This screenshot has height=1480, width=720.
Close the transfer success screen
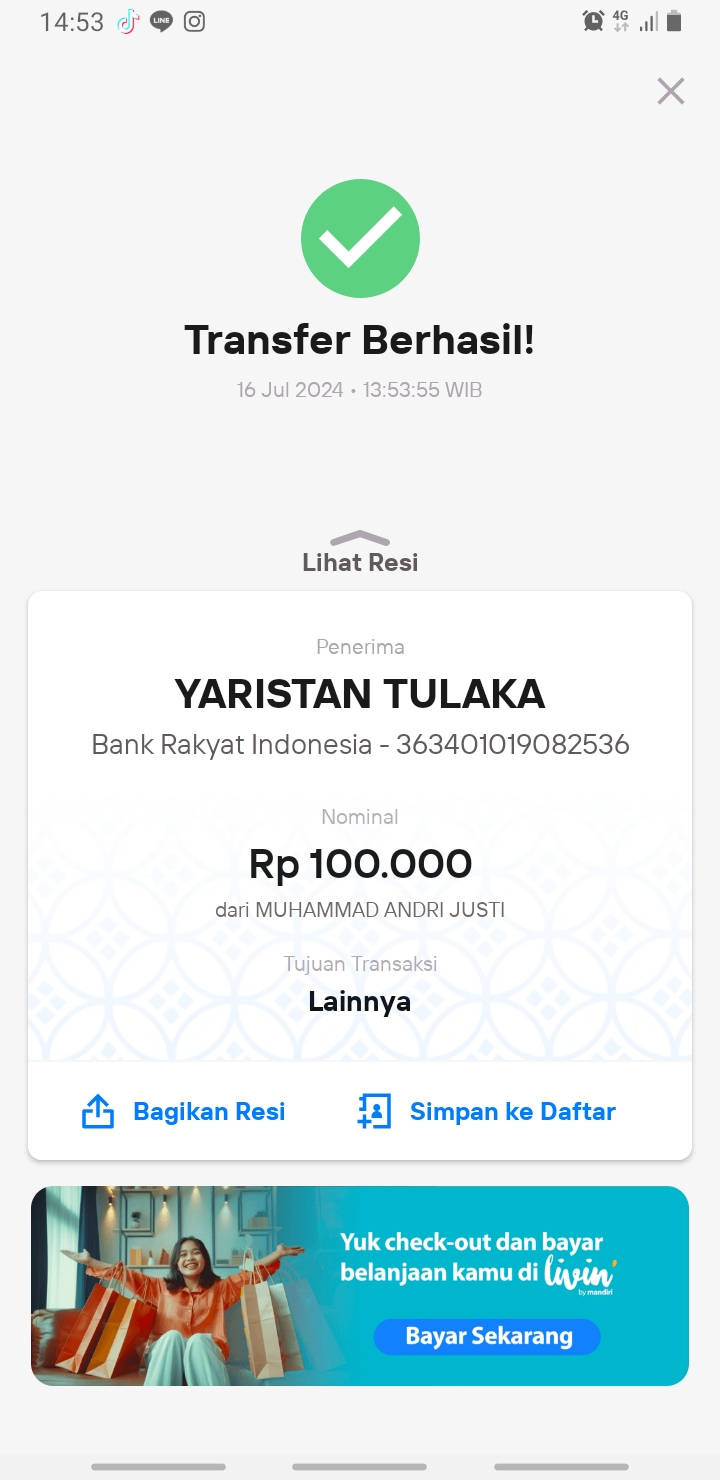click(670, 91)
